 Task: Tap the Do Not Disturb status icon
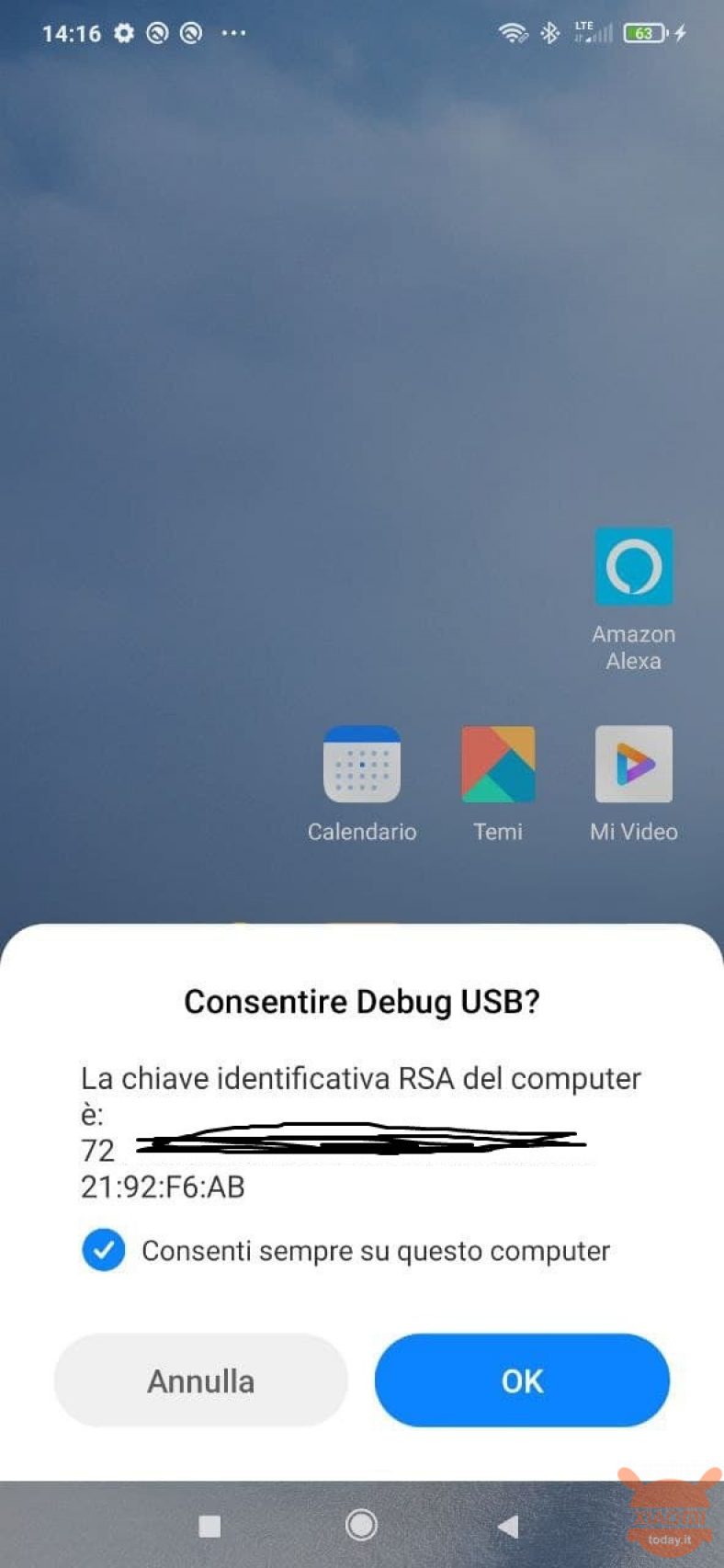coord(158,33)
